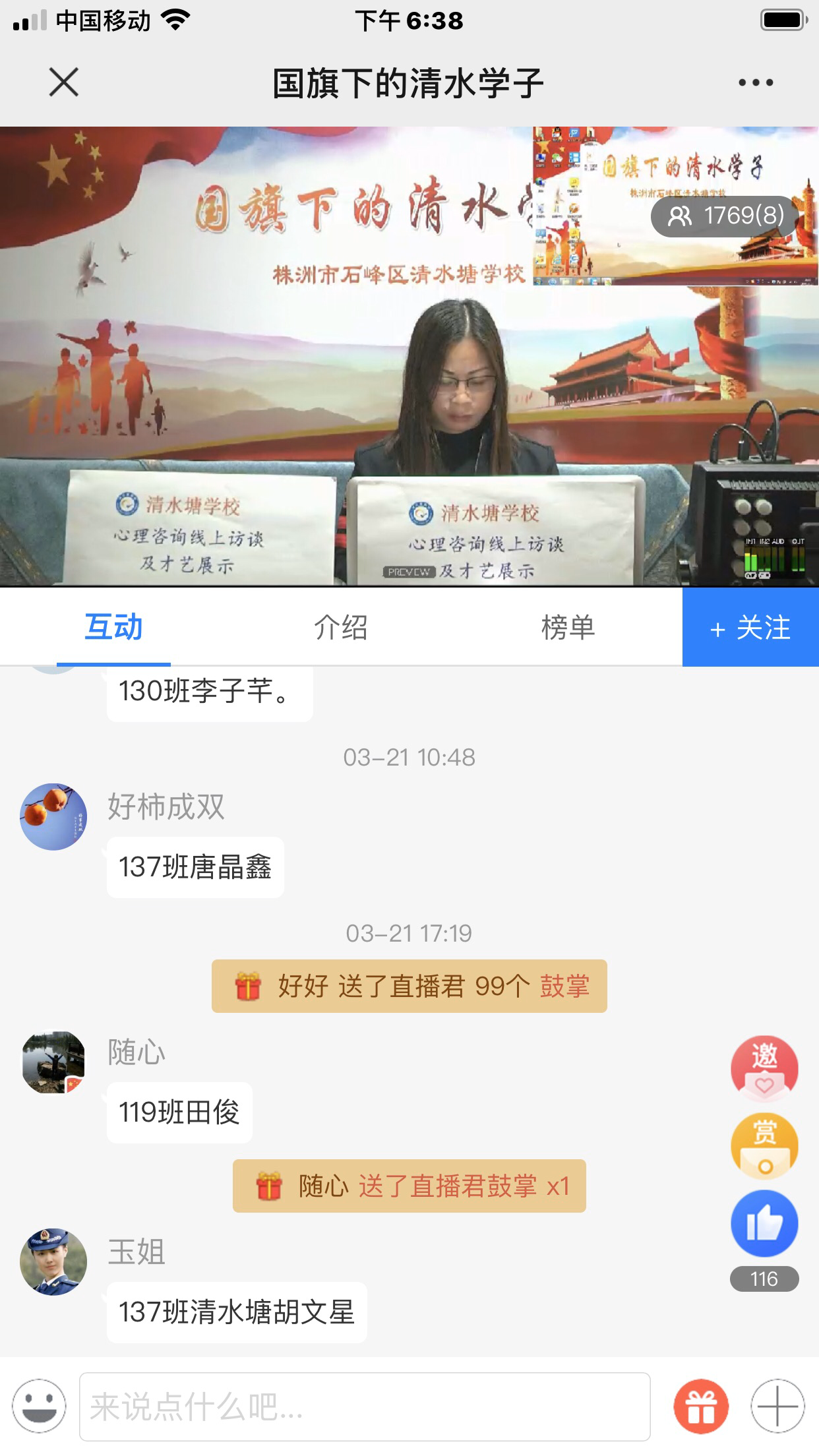
Task: View 玉姐's profile avatar
Action: point(53,1261)
